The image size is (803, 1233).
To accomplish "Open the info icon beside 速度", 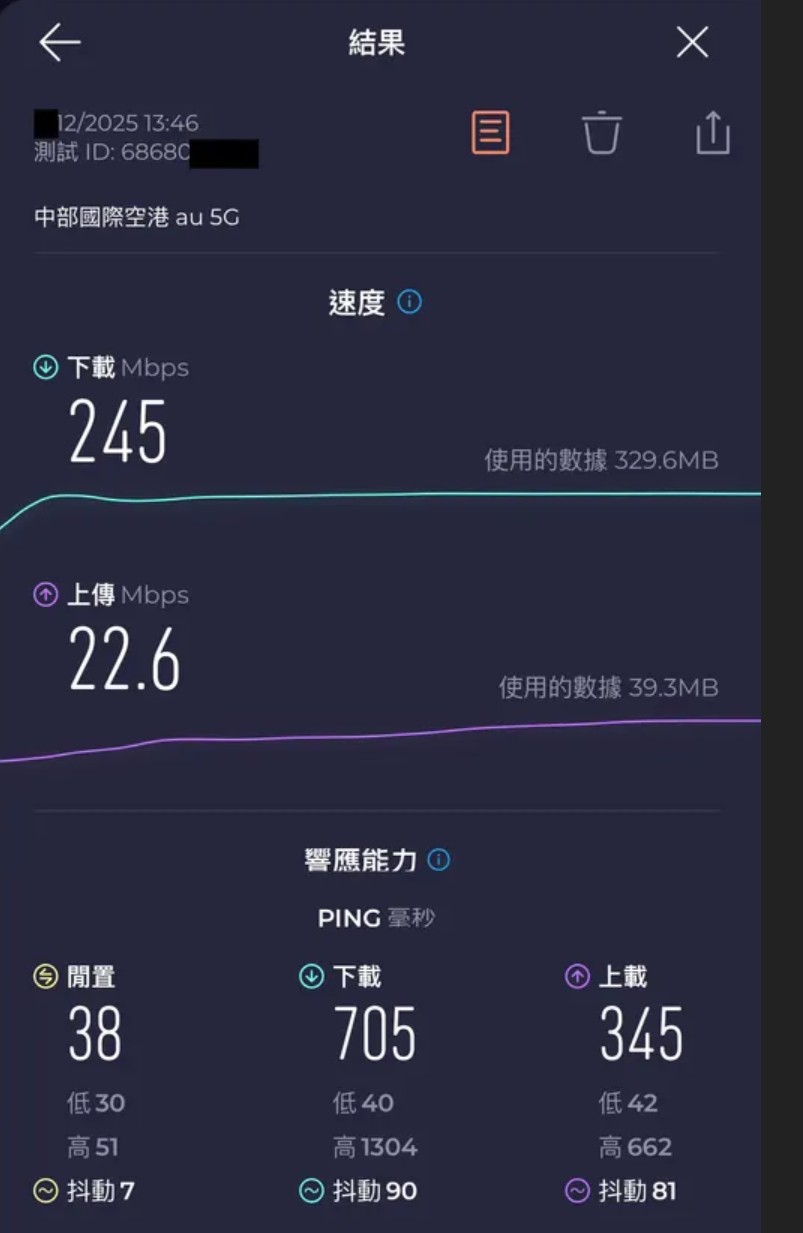I will (x=410, y=302).
